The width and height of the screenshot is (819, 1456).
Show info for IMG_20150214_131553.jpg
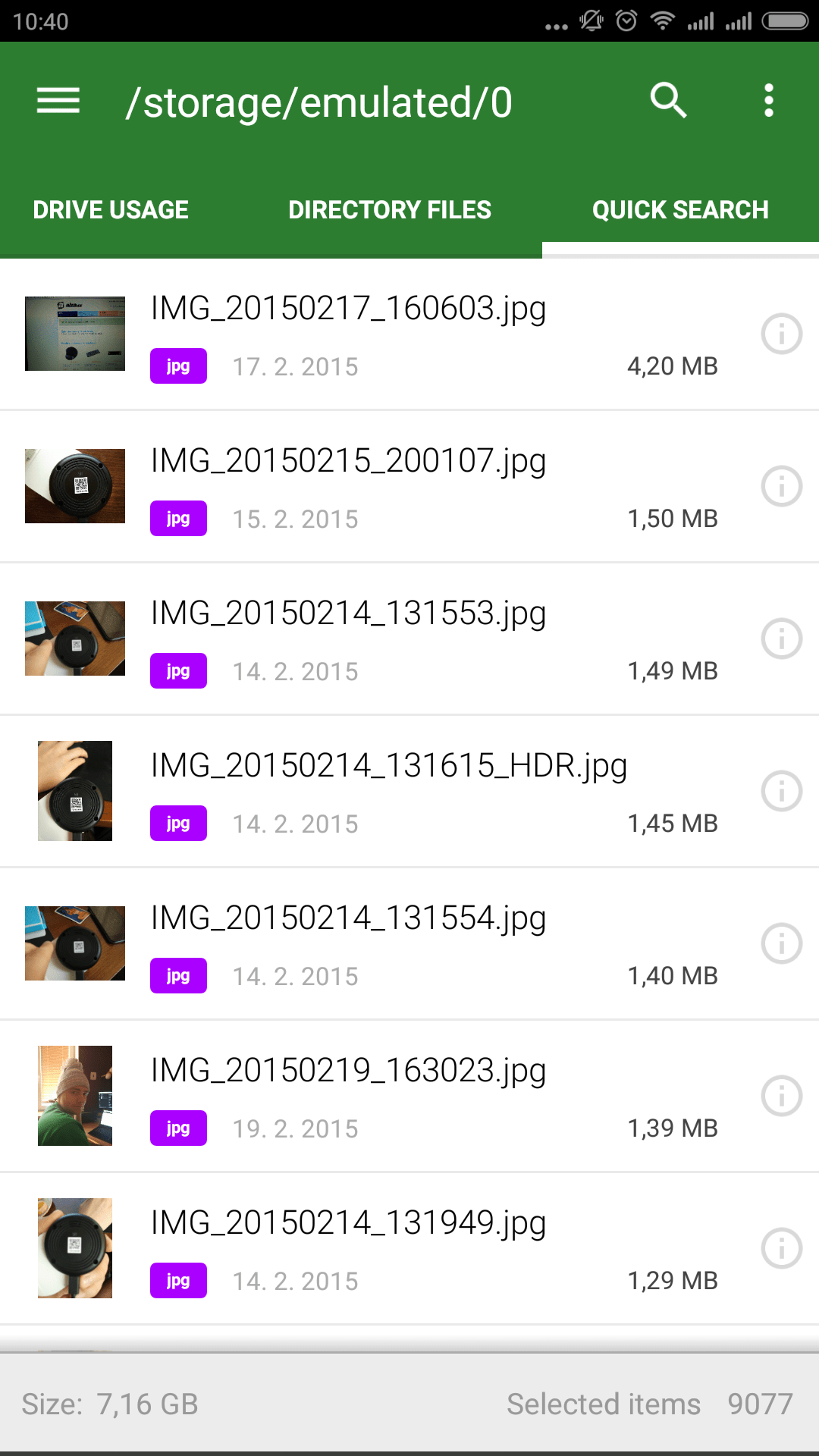[x=782, y=639]
